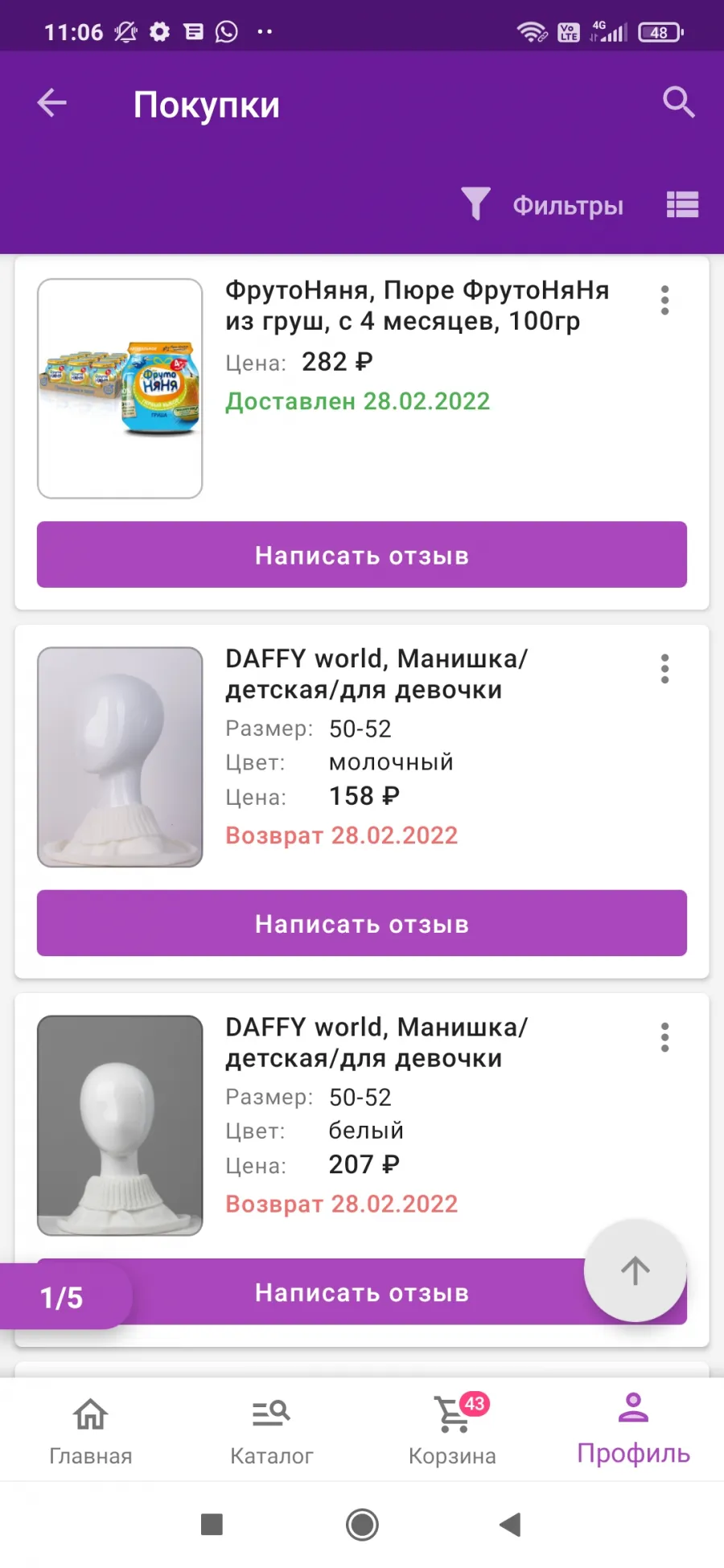Switch the list view layout
Screen dimensions: 724x1568
682,205
